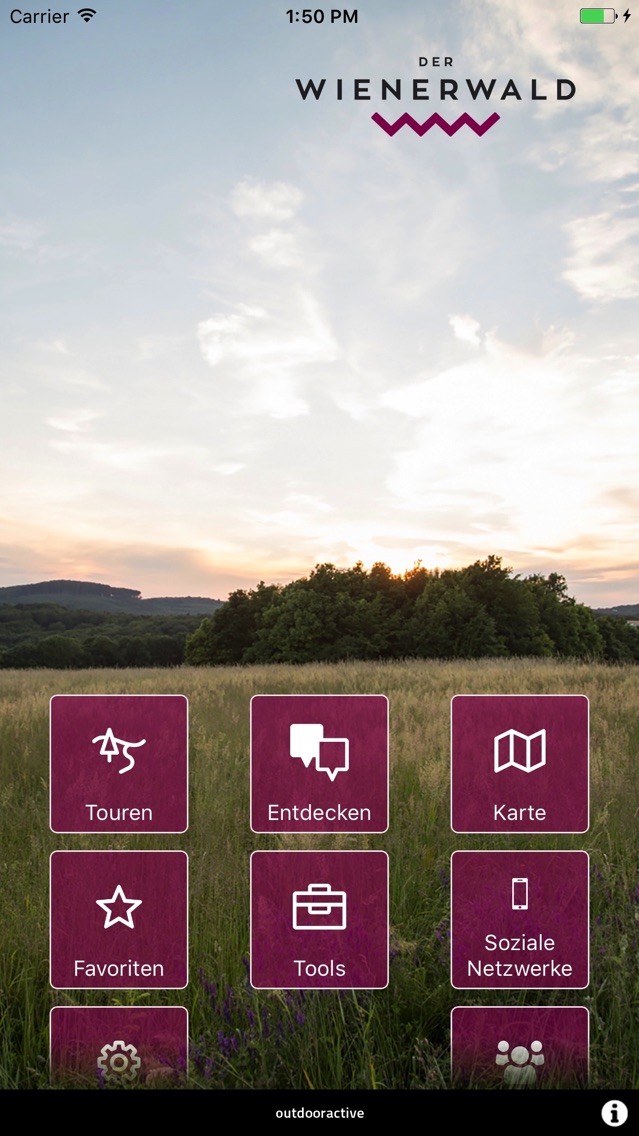
Task: Open the community people tile
Action: click(x=519, y=1050)
